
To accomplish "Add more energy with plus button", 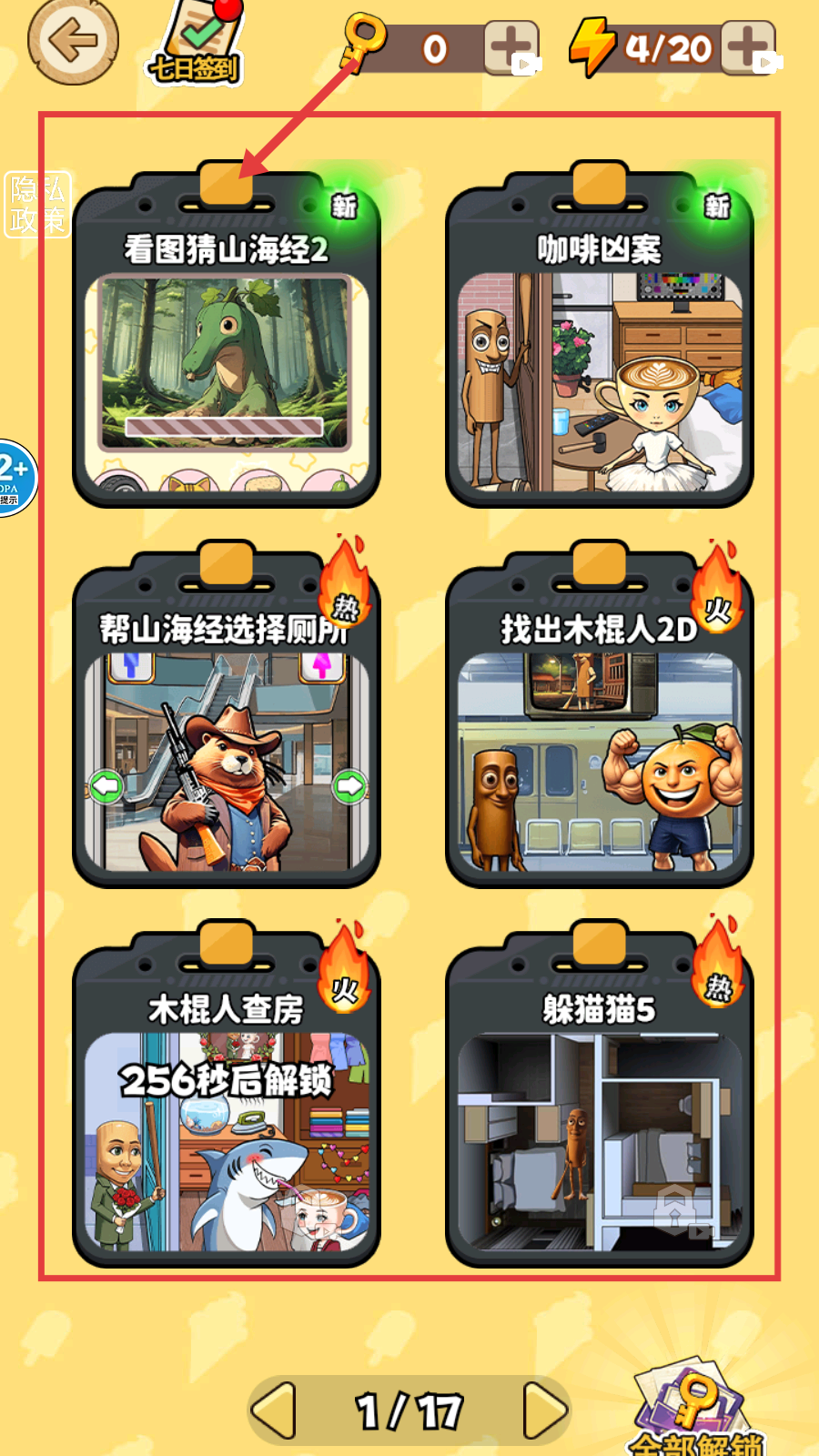I will [748, 47].
